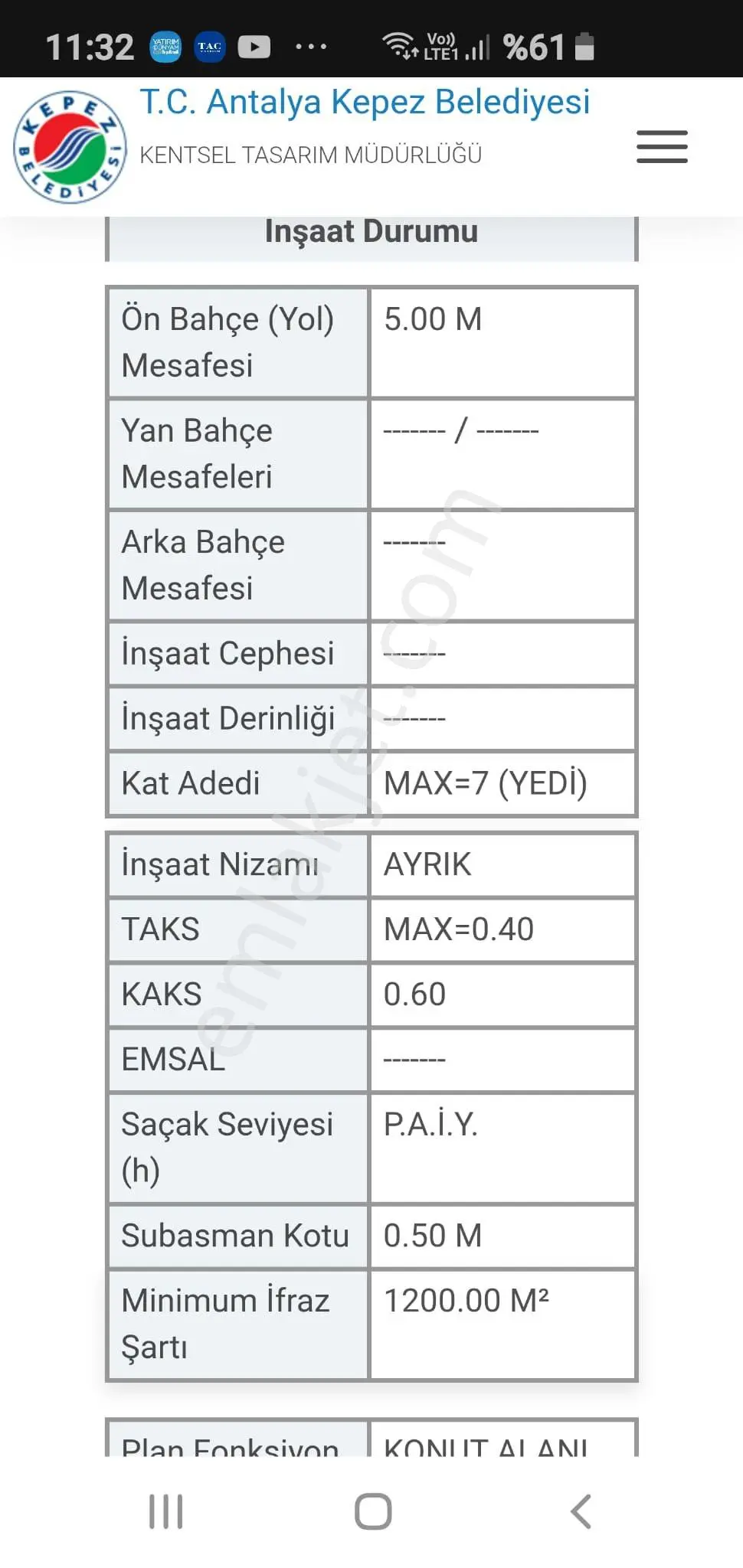Tap the Kepez Belediyesi logo
Viewport: 743px width, 1568px height.
[x=70, y=148]
